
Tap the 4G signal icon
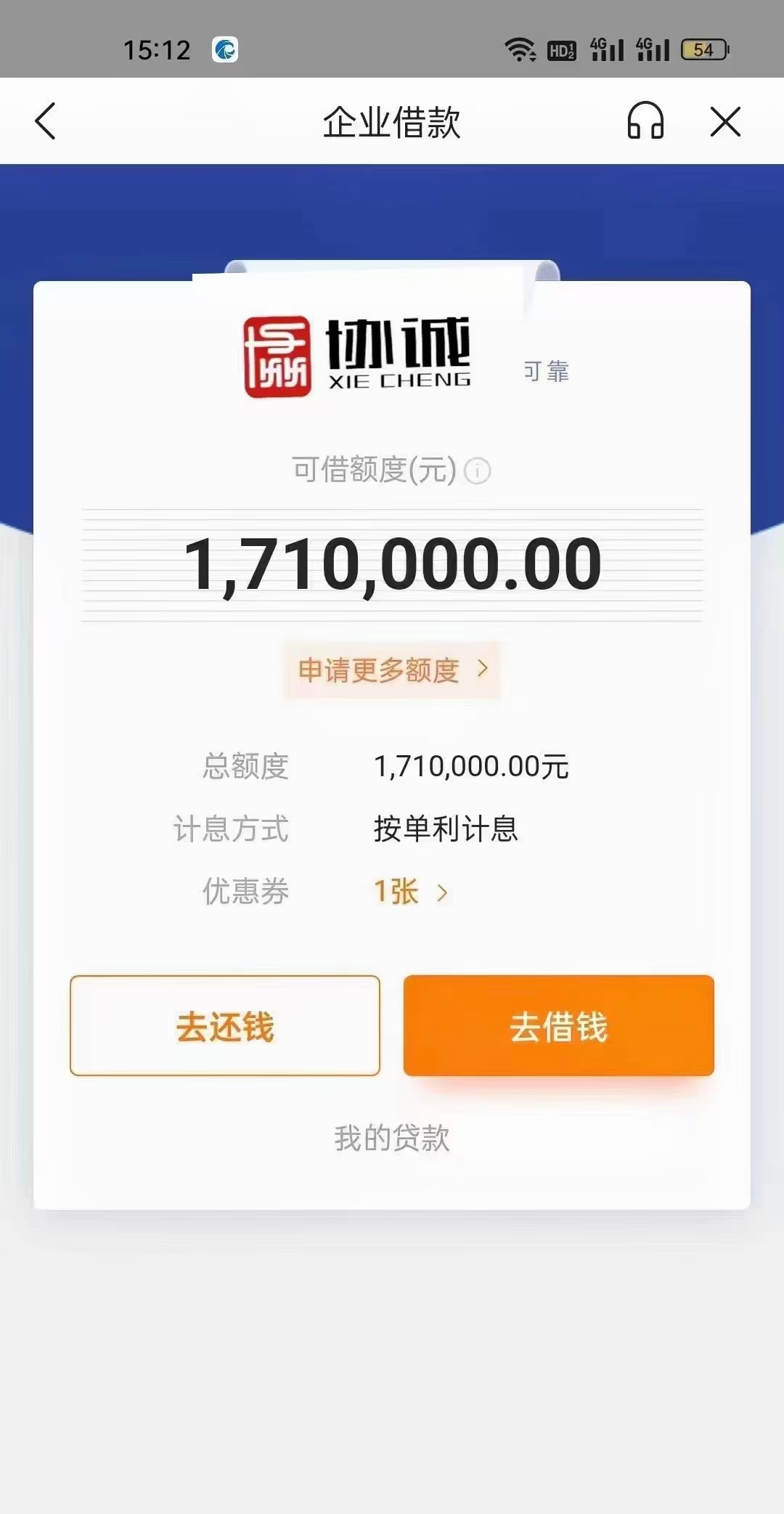click(607, 49)
